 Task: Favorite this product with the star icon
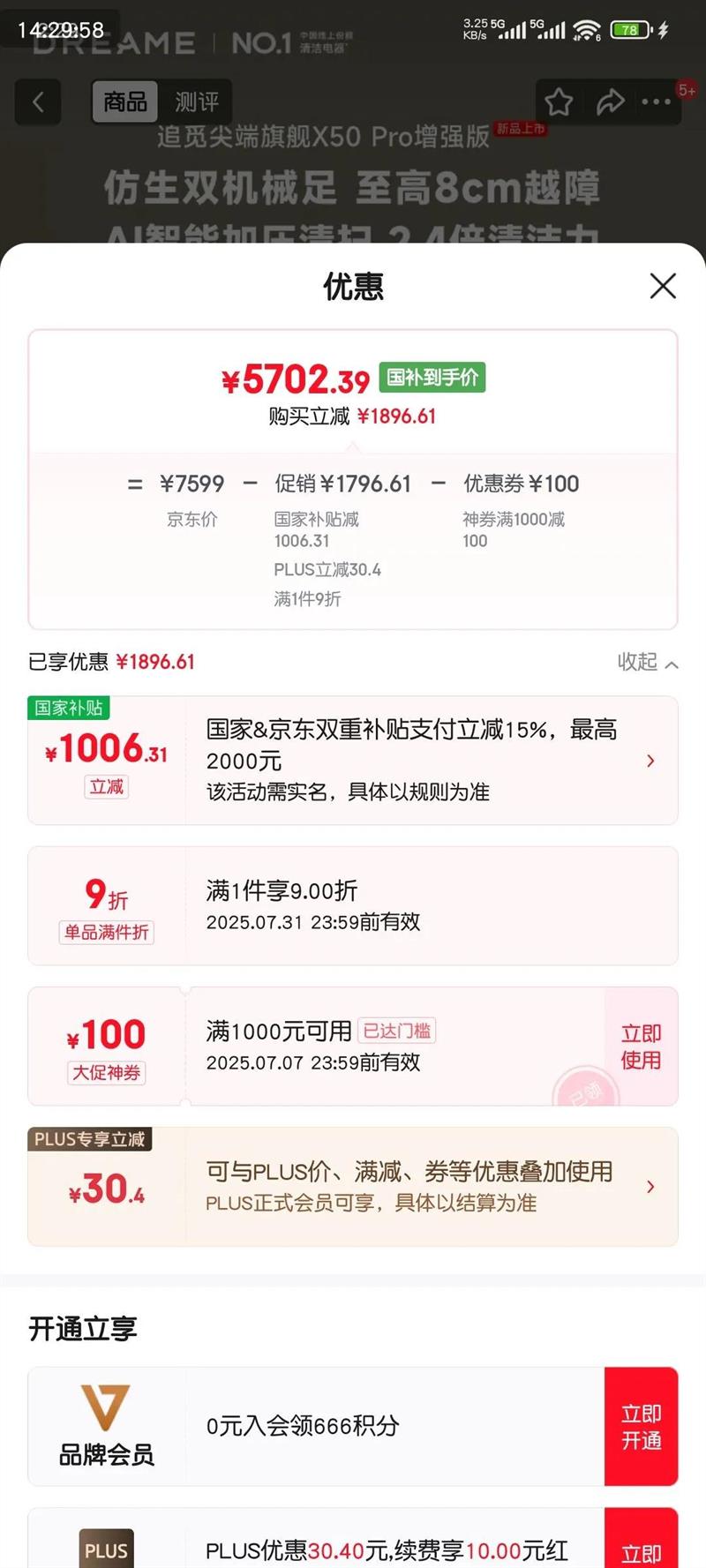tap(559, 102)
